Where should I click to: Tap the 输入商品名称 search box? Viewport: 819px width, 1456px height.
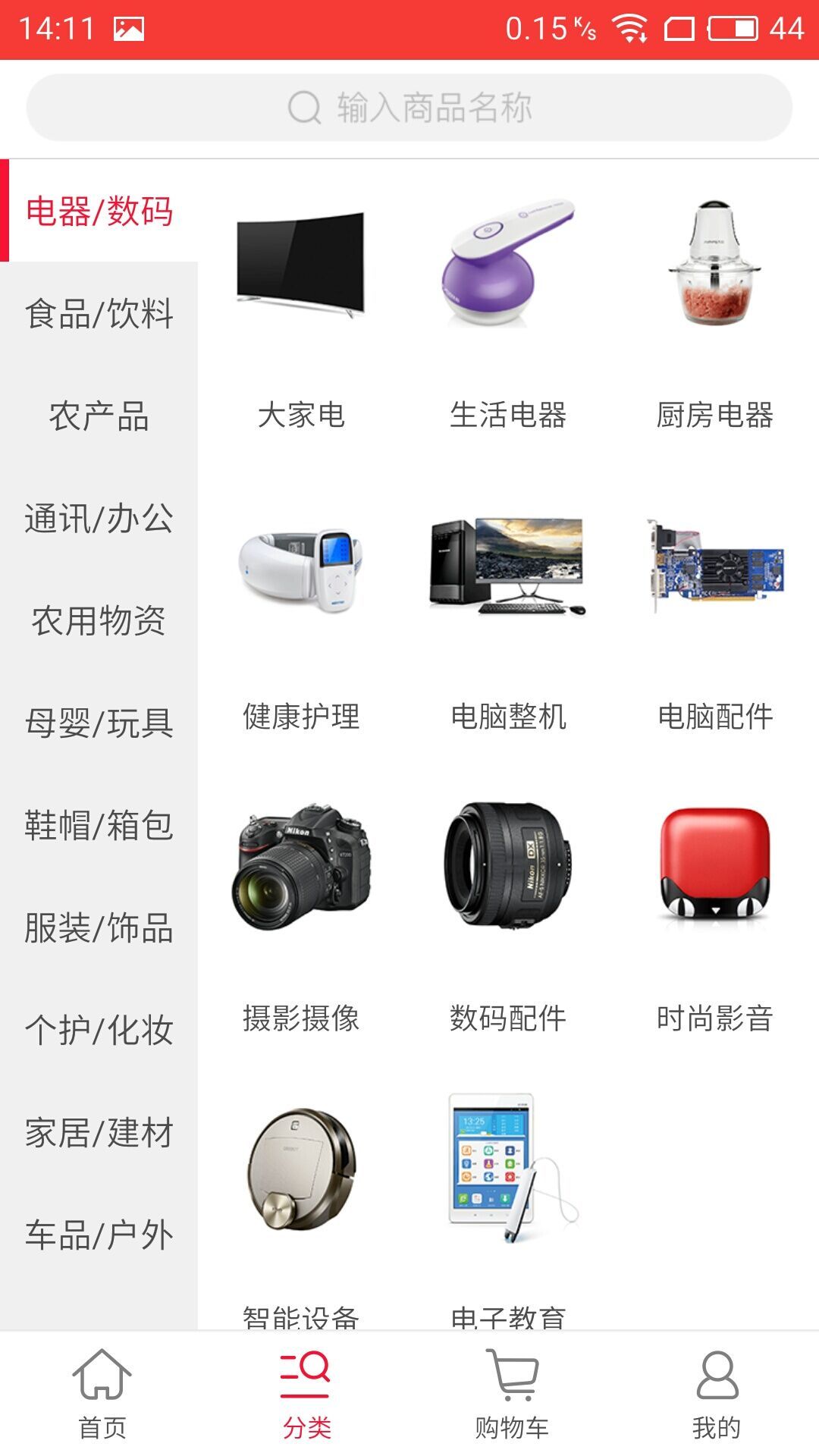point(409,108)
